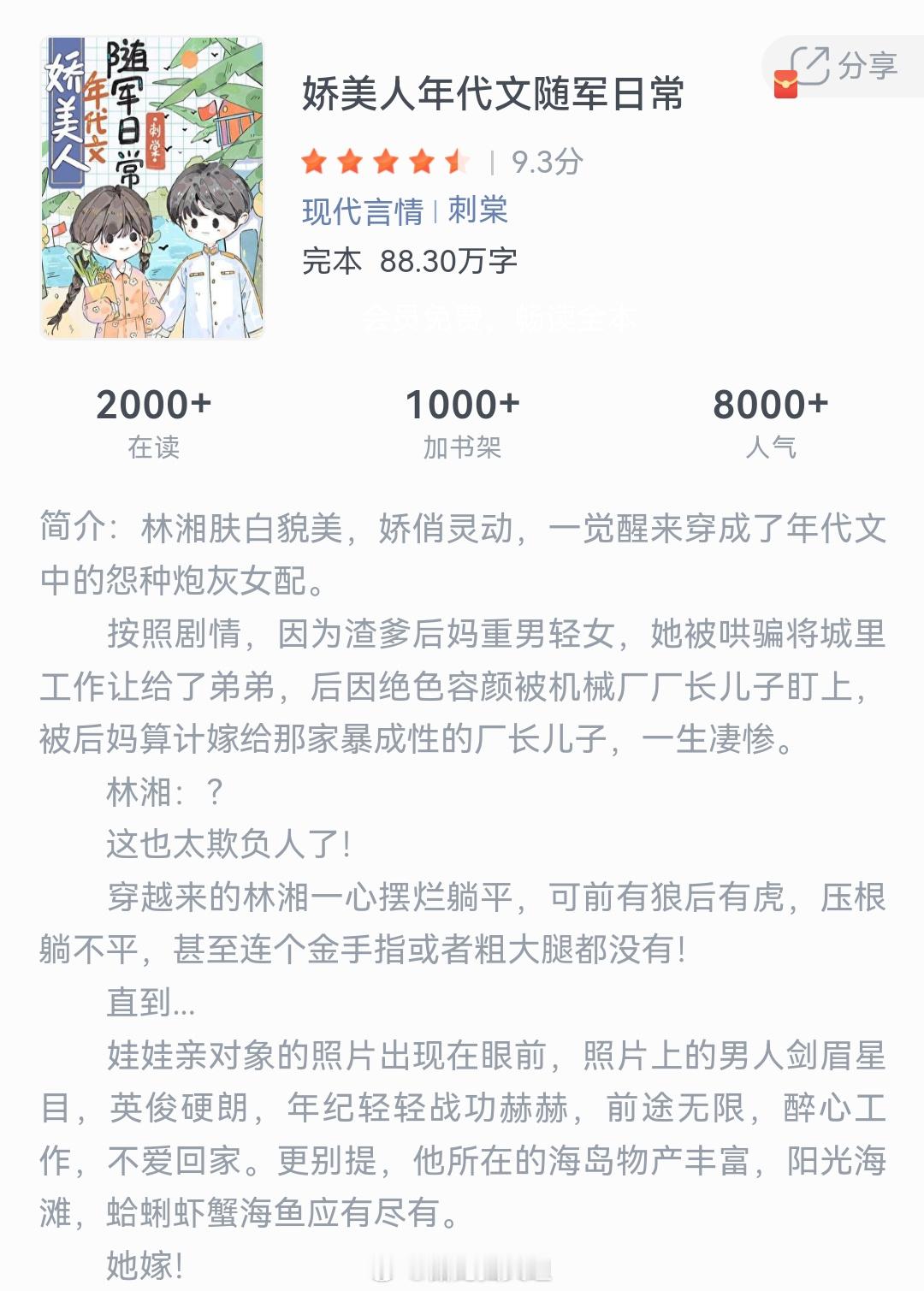Open author 刺棠's page
The width and height of the screenshot is (924, 1291).
coord(477,210)
